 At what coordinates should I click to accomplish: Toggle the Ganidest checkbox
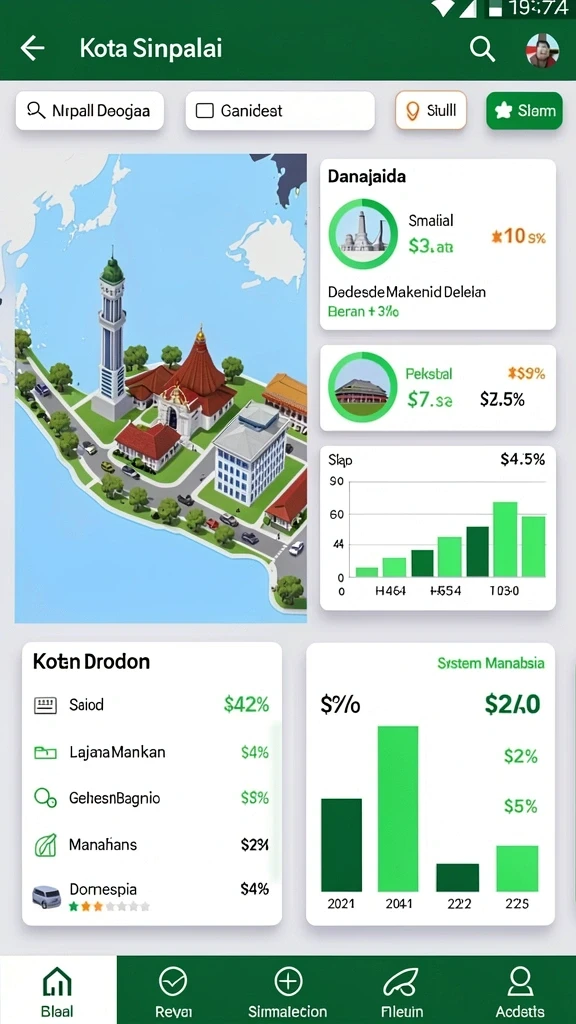(205, 111)
